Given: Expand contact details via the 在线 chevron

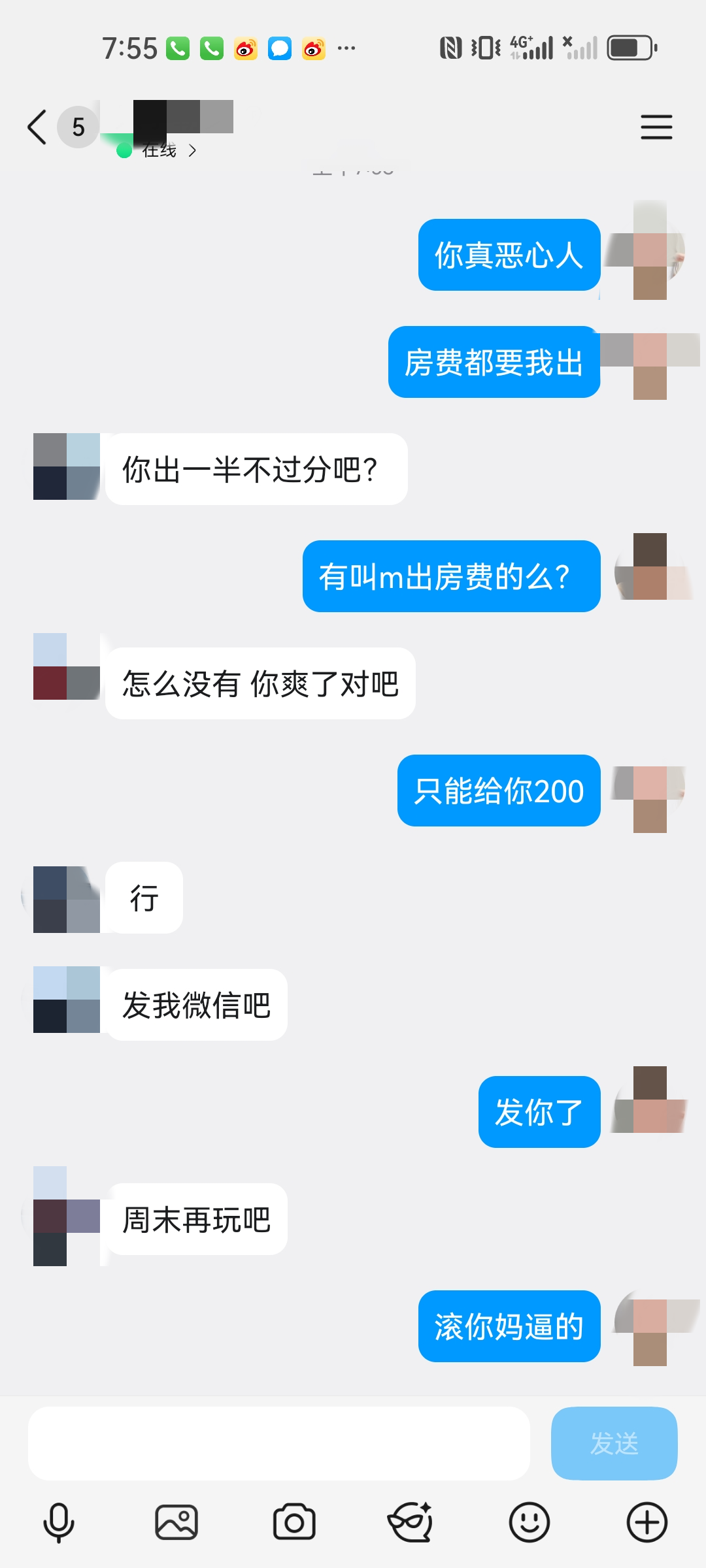Looking at the screenshot, I should point(193,149).
